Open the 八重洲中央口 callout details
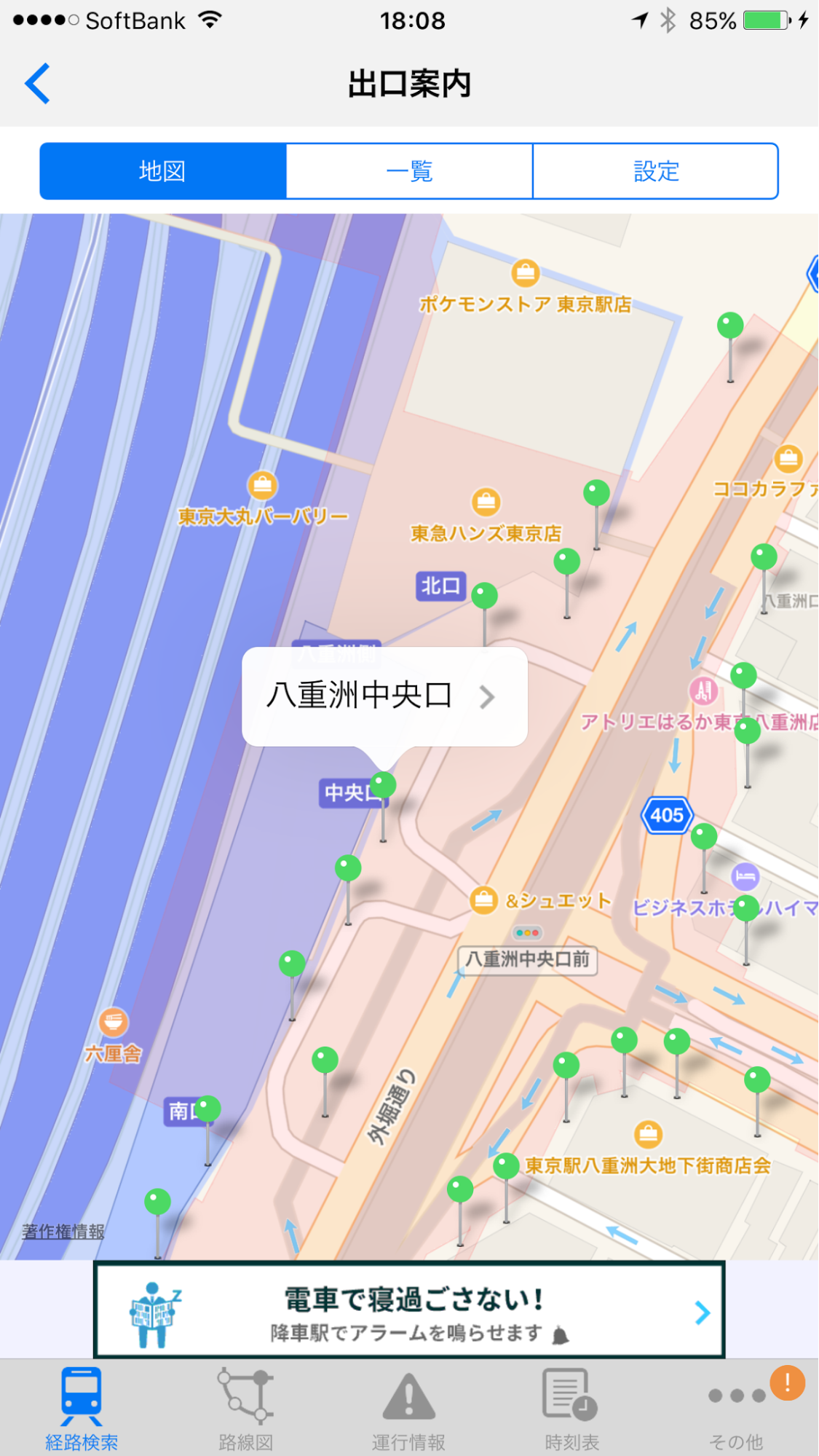The width and height of the screenshot is (819, 1456). coord(384,696)
